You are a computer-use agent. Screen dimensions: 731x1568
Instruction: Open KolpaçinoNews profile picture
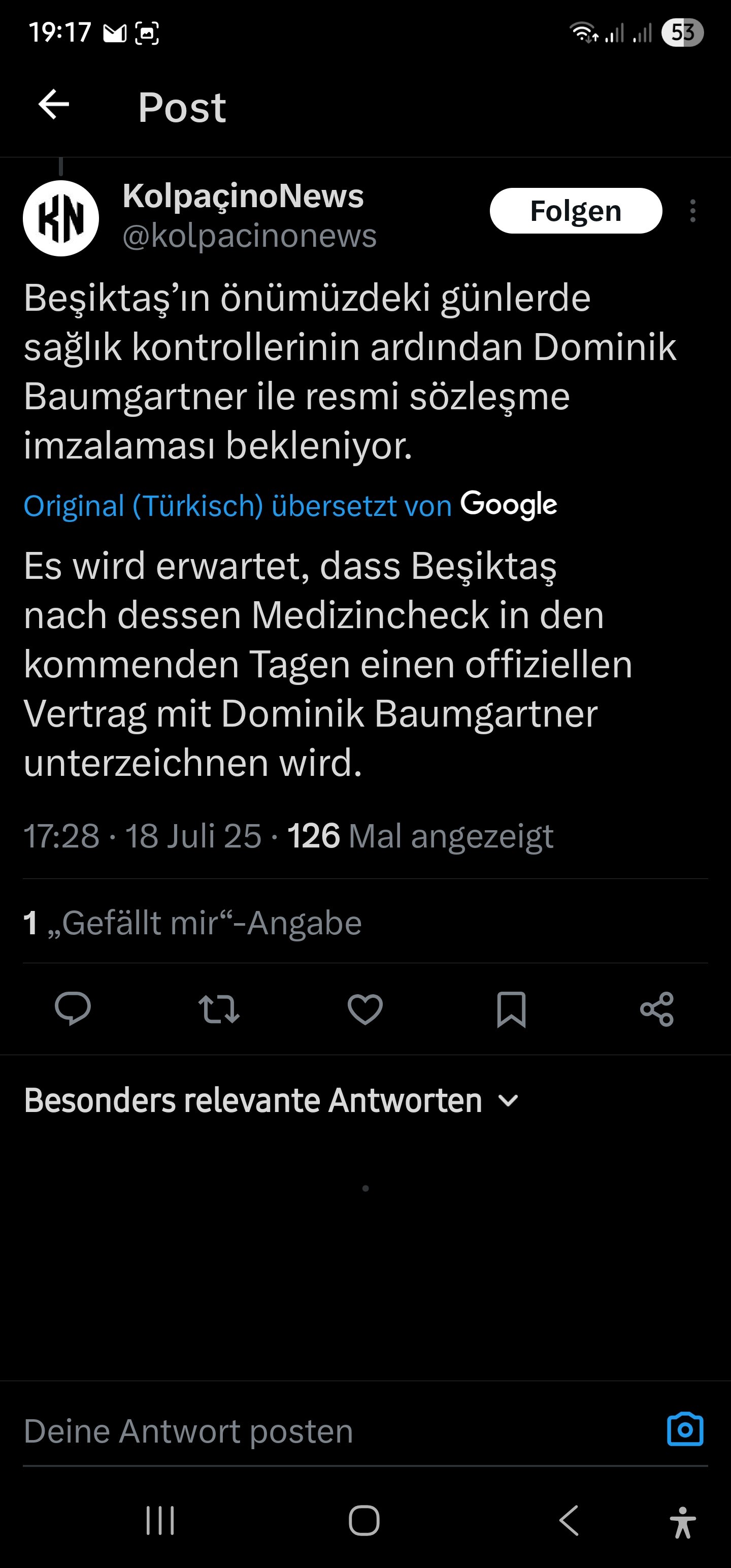61,218
